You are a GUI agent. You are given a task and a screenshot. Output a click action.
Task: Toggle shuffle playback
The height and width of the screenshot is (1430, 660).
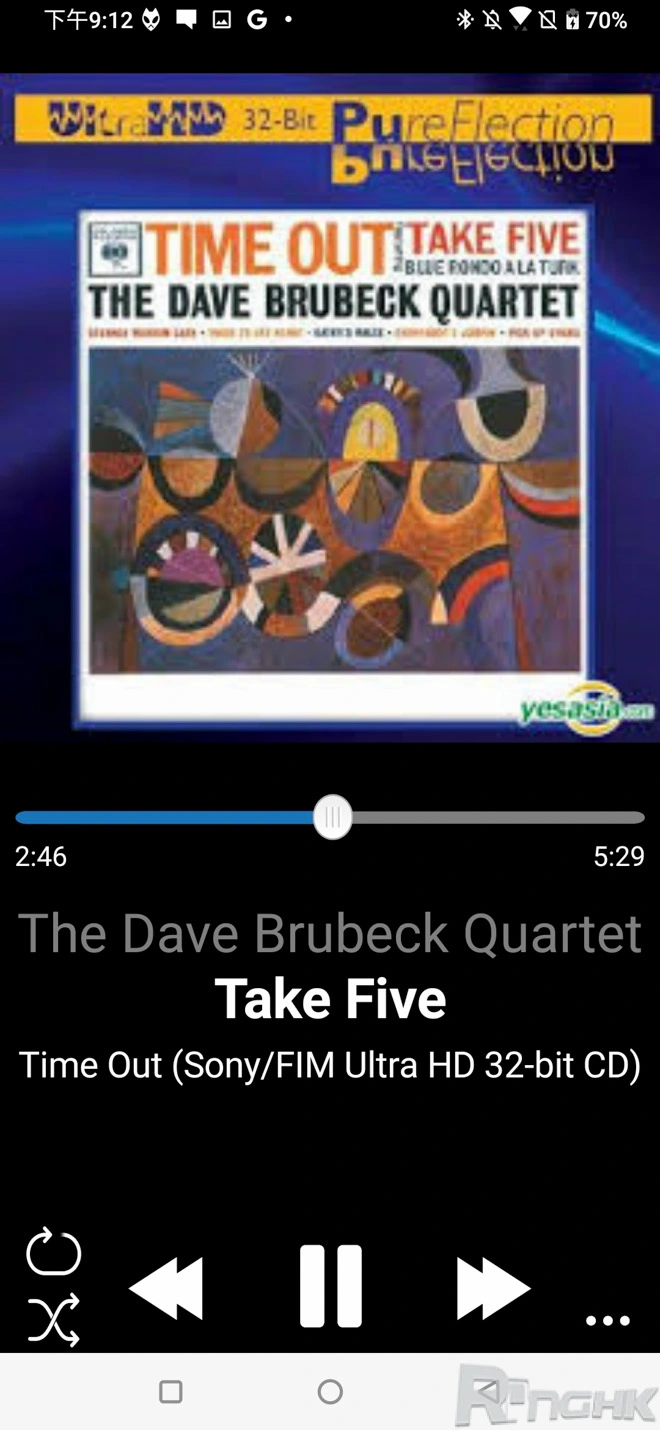point(54,1320)
